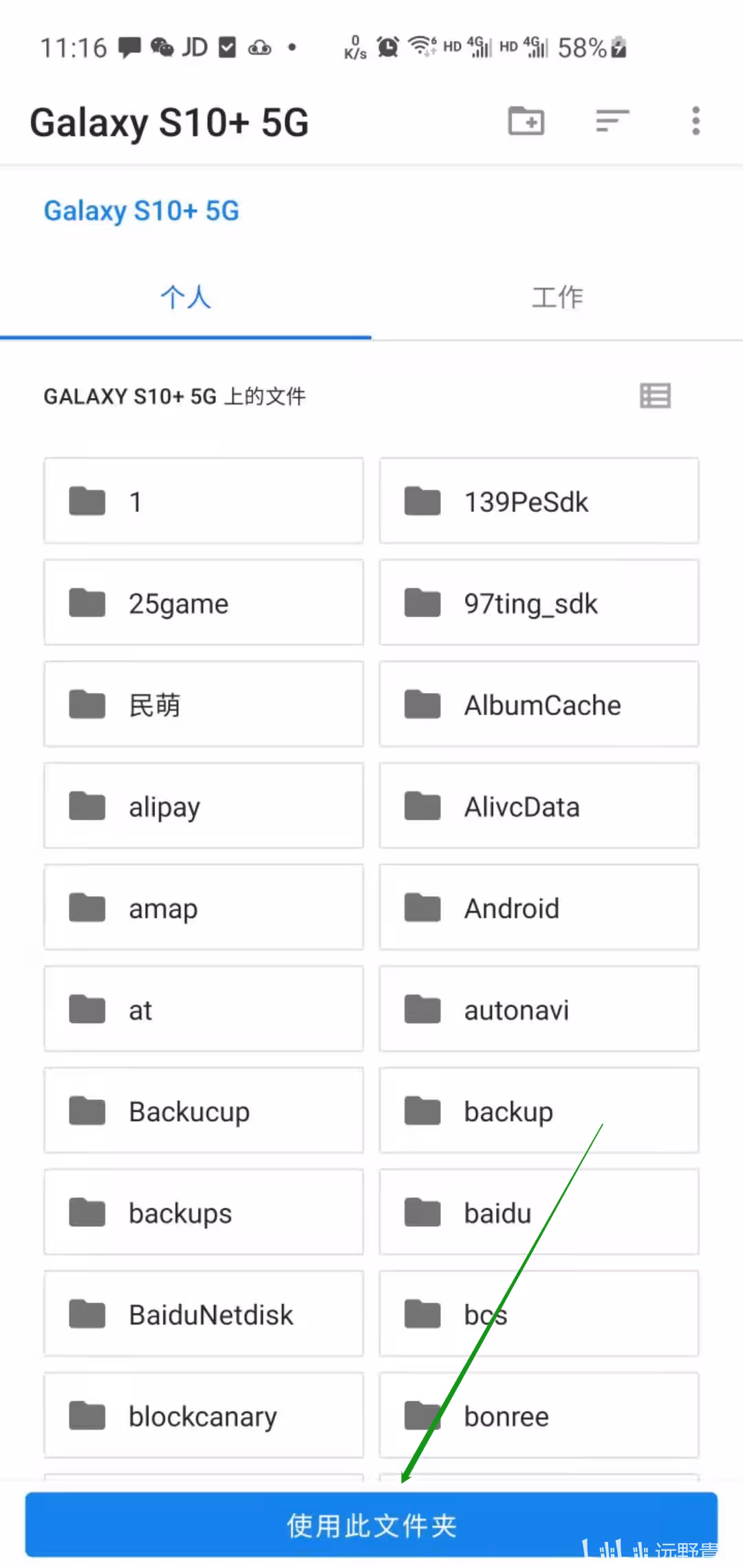
Task: Open the AlbumCache folder
Action: (x=539, y=704)
